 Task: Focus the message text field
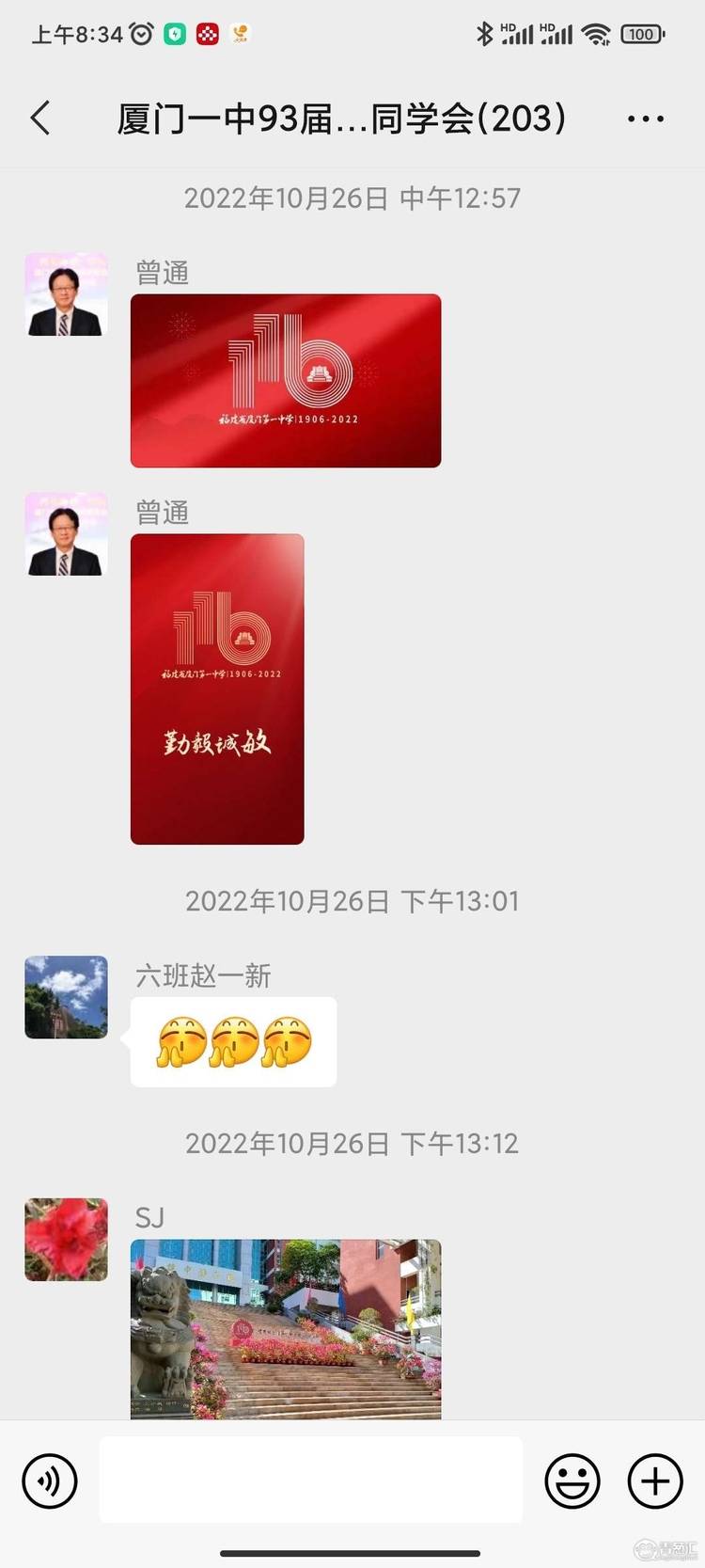[310, 1479]
